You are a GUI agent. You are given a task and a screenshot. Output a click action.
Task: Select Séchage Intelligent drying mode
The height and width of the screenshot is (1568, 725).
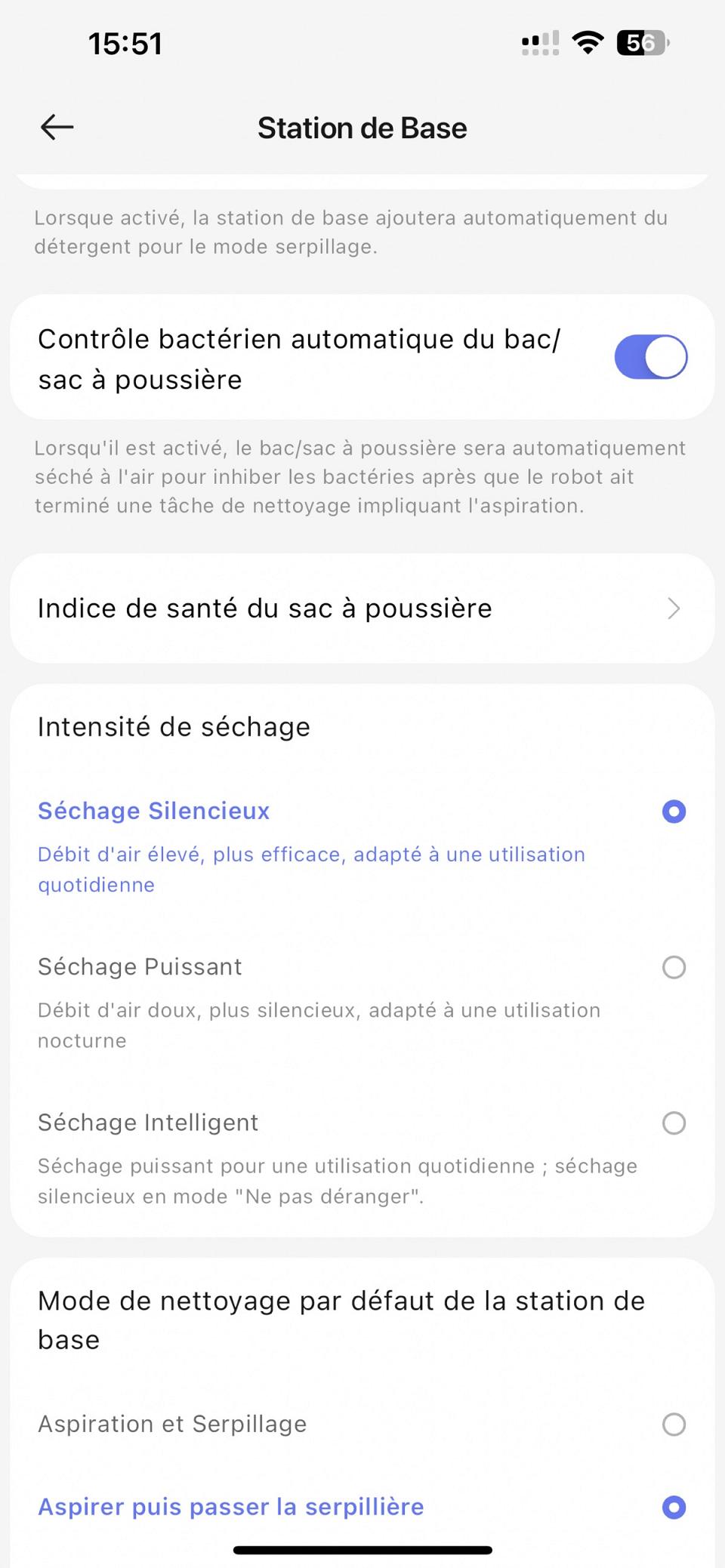[x=673, y=1123]
